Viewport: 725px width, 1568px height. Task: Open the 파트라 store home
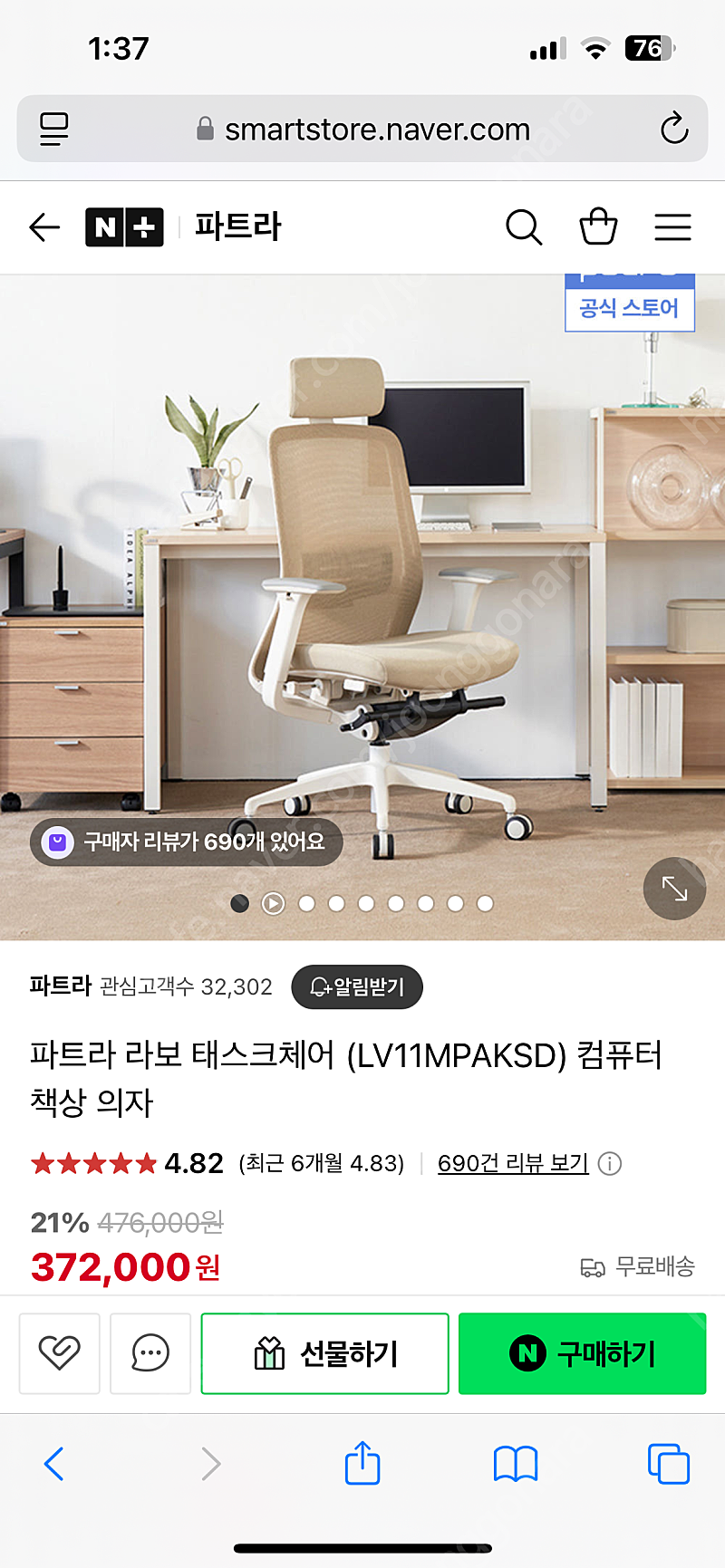238,226
